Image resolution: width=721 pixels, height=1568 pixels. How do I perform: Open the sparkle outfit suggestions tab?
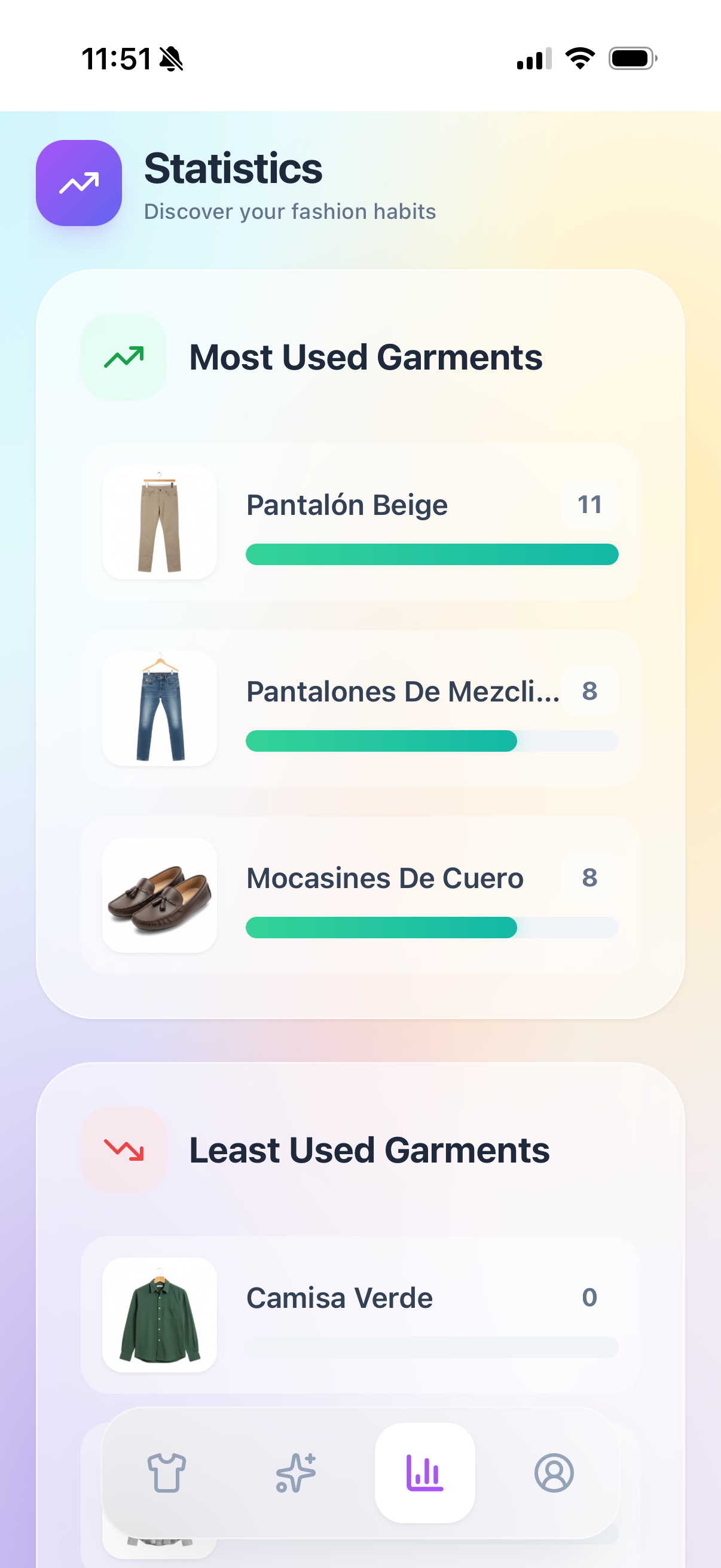coord(296,1472)
